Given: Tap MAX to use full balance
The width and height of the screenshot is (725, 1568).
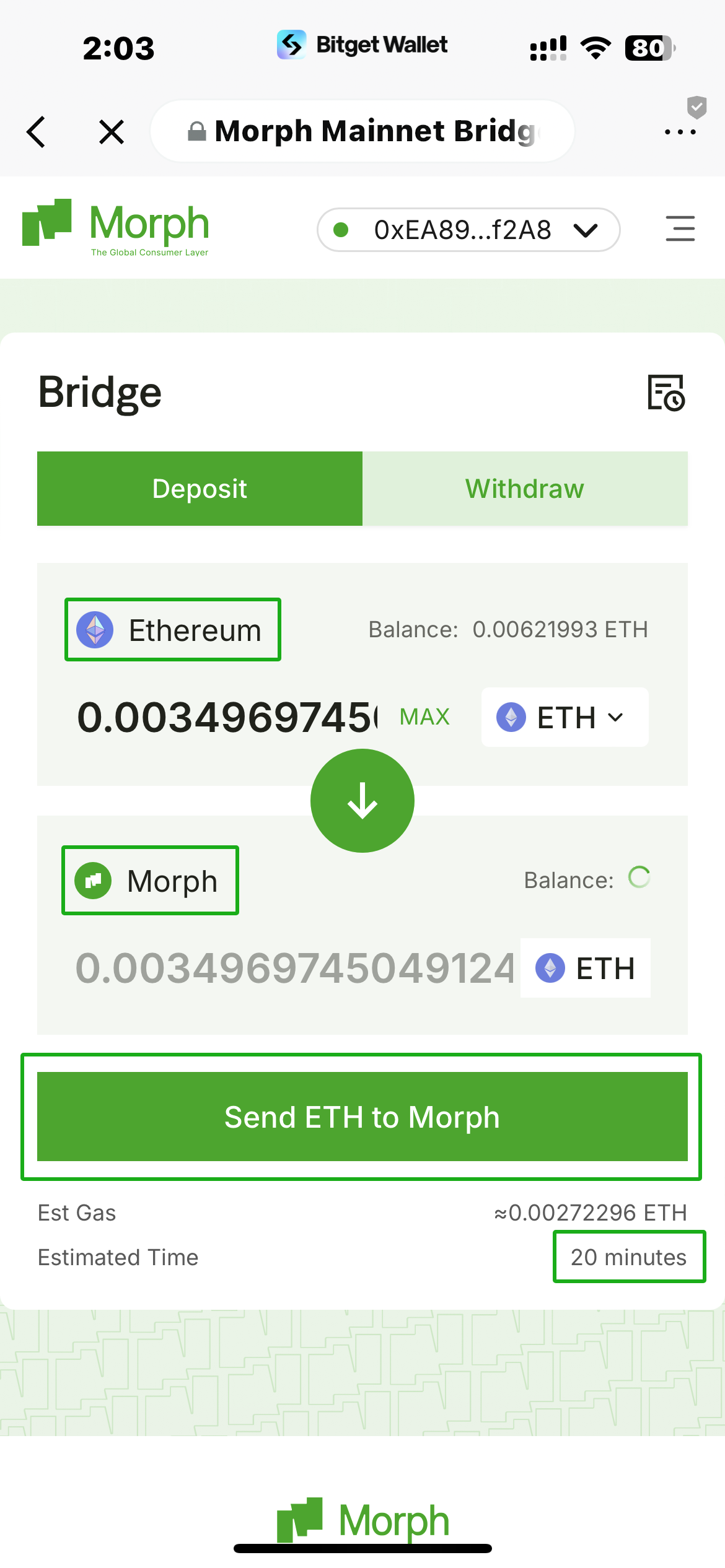Looking at the screenshot, I should (424, 717).
